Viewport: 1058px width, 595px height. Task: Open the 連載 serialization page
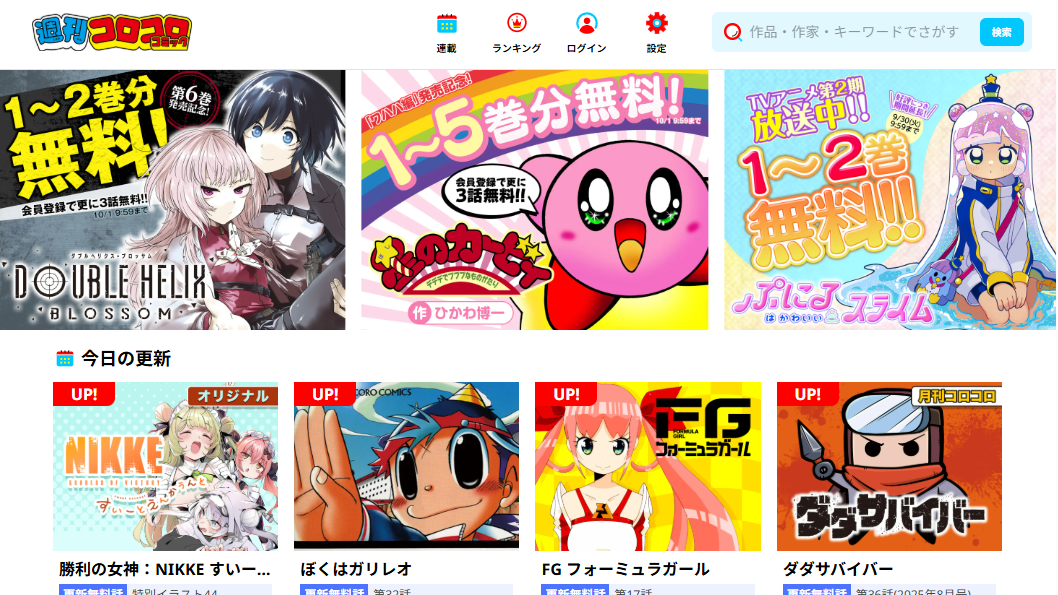click(x=446, y=32)
